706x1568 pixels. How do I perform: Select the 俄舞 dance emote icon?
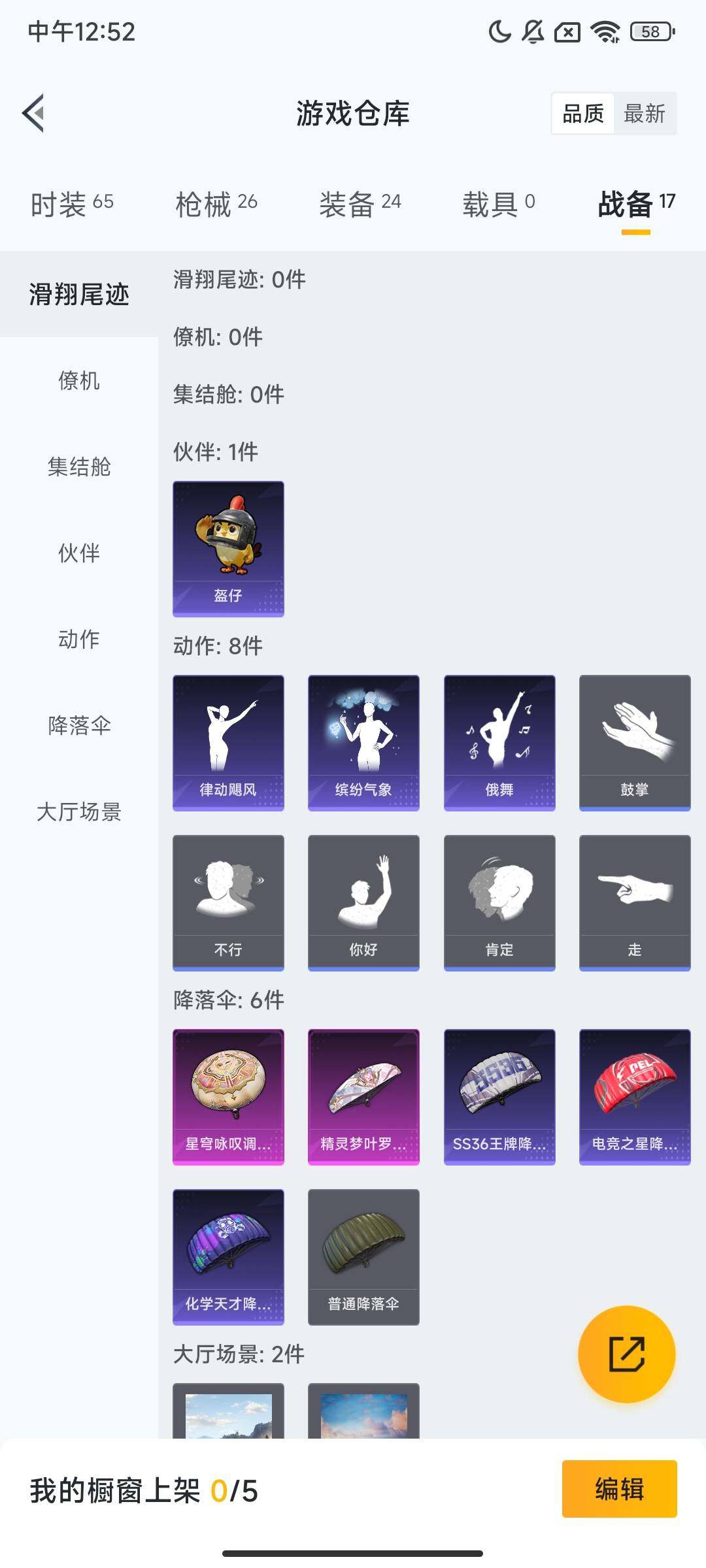pos(499,742)
